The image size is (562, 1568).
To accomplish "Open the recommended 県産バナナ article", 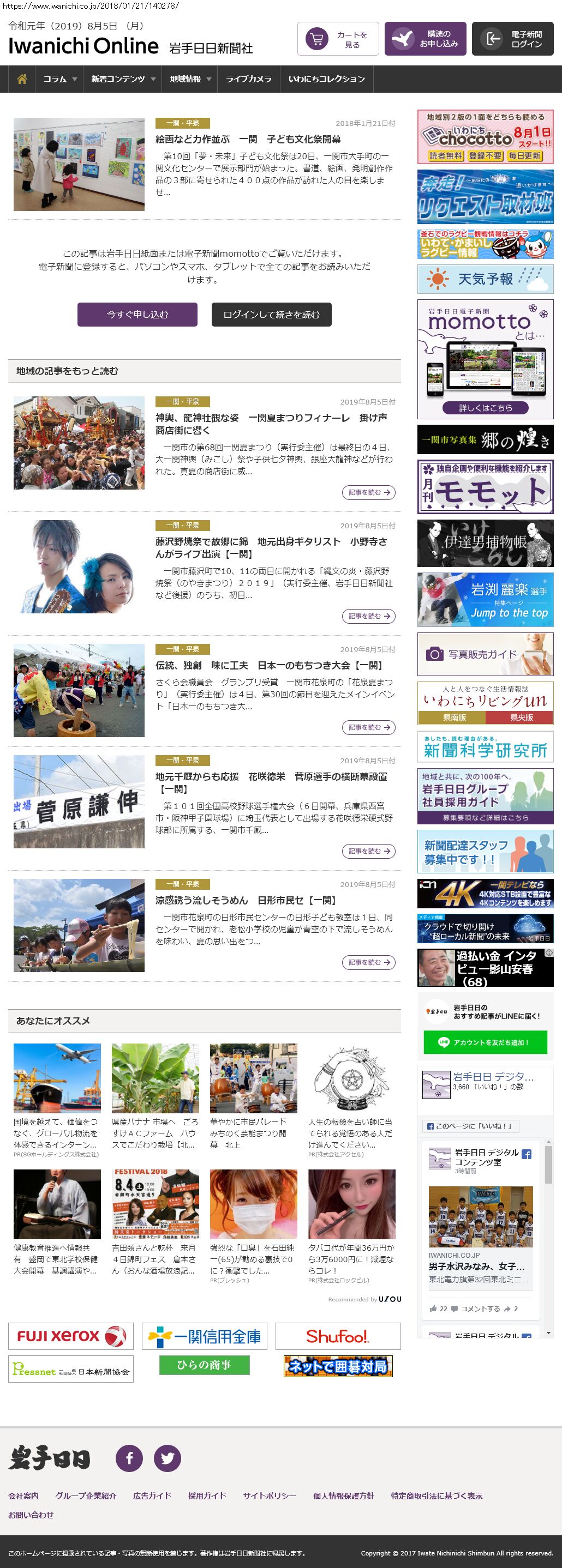I will click(x=154, y=1133).
